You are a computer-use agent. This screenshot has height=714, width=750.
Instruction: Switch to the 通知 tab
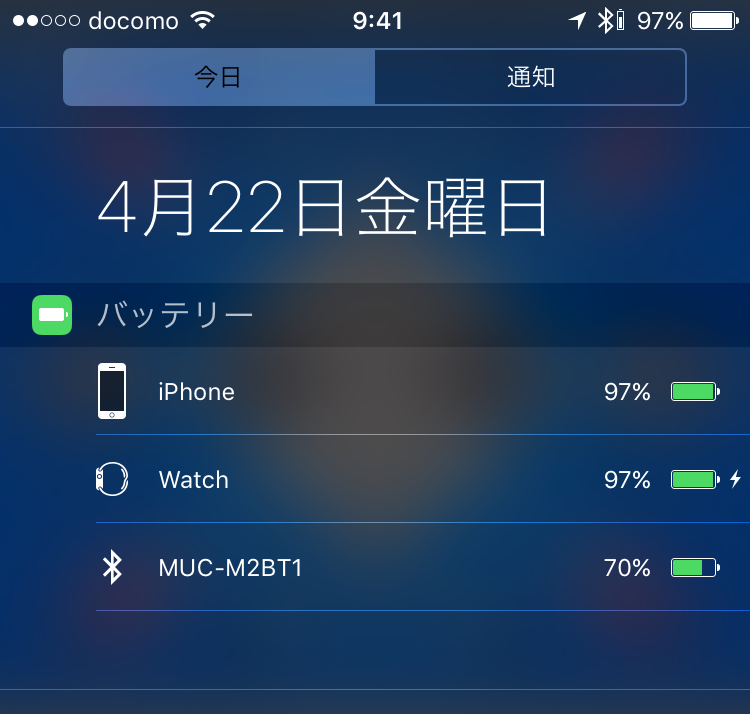coord(530,77)
